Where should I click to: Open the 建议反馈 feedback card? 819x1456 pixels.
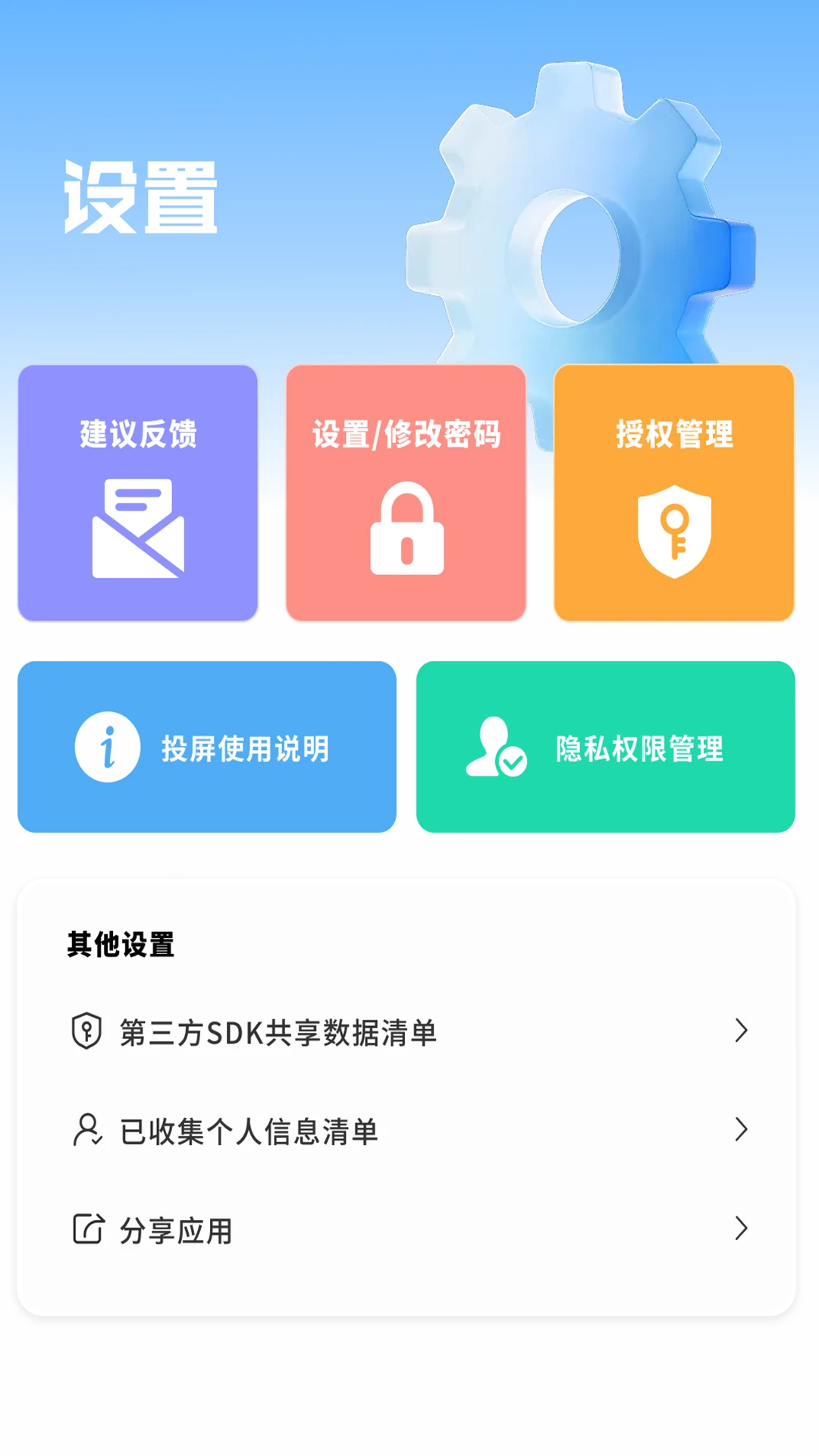click(138, 493)
